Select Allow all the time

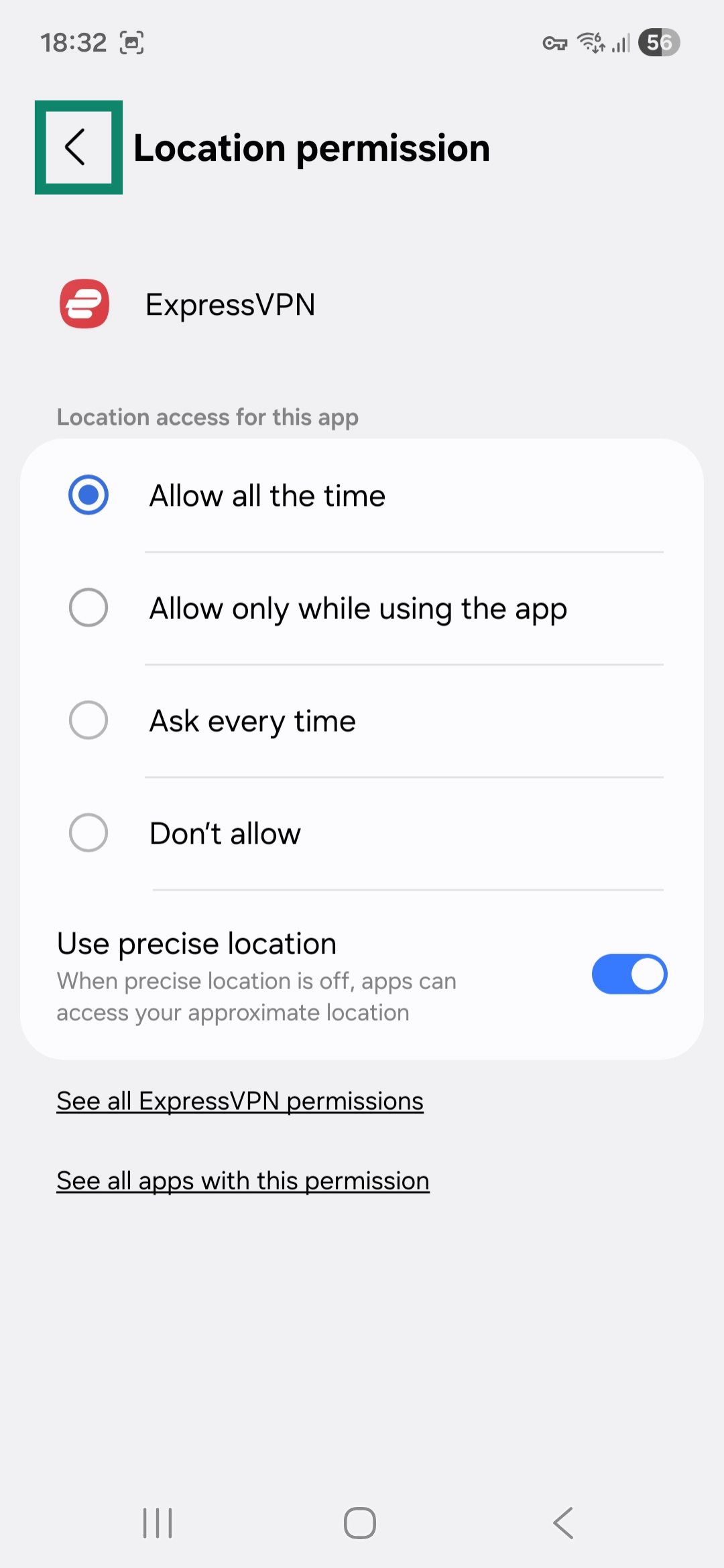tap(88, 495)
